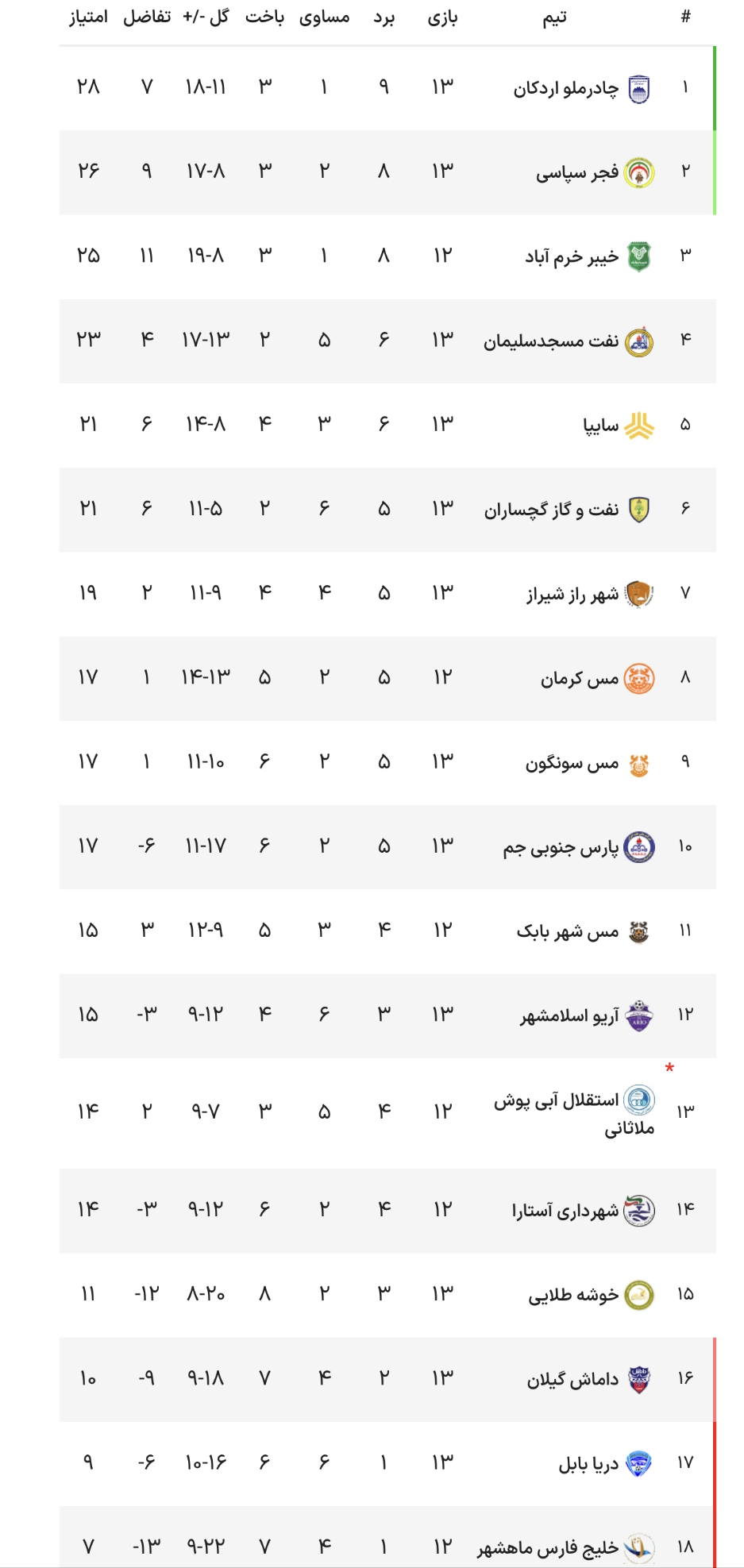Open the چادرملو اردکان team row
This screenshot has height=1568, width=744.
387,88
